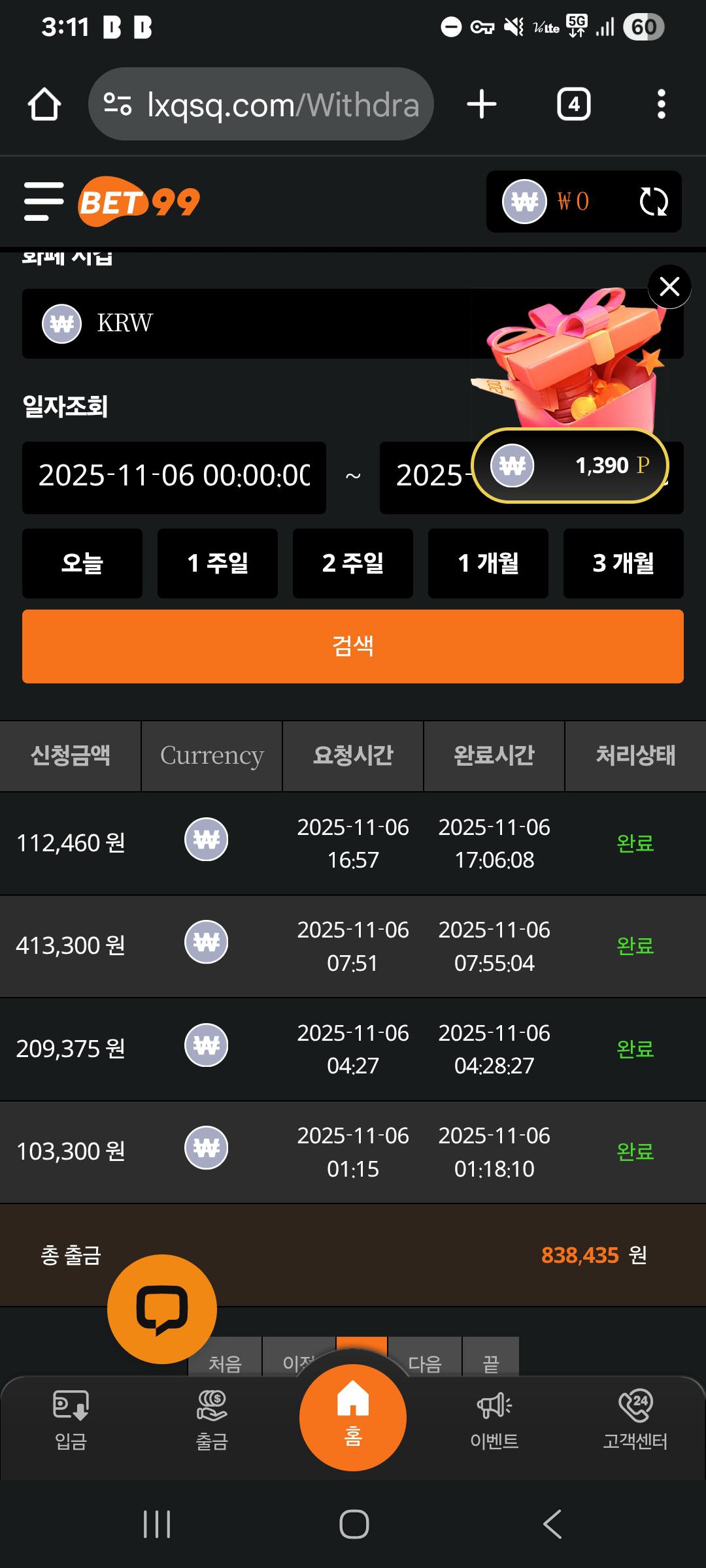Screen dimensions: 706x1568
Task: Dismiss the gift box popup
Action: (x=669, y=287)
